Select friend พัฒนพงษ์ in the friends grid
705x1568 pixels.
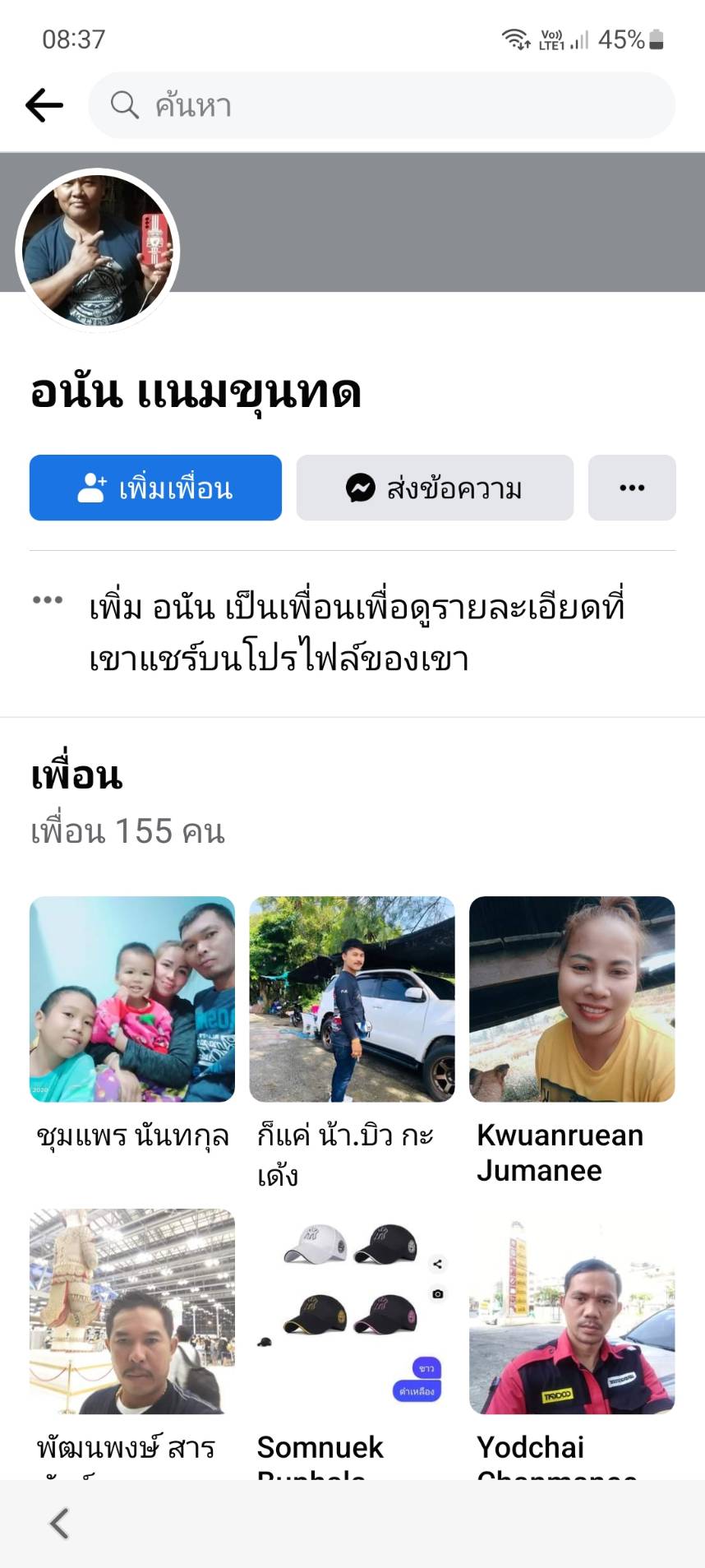coord(132,1311)
